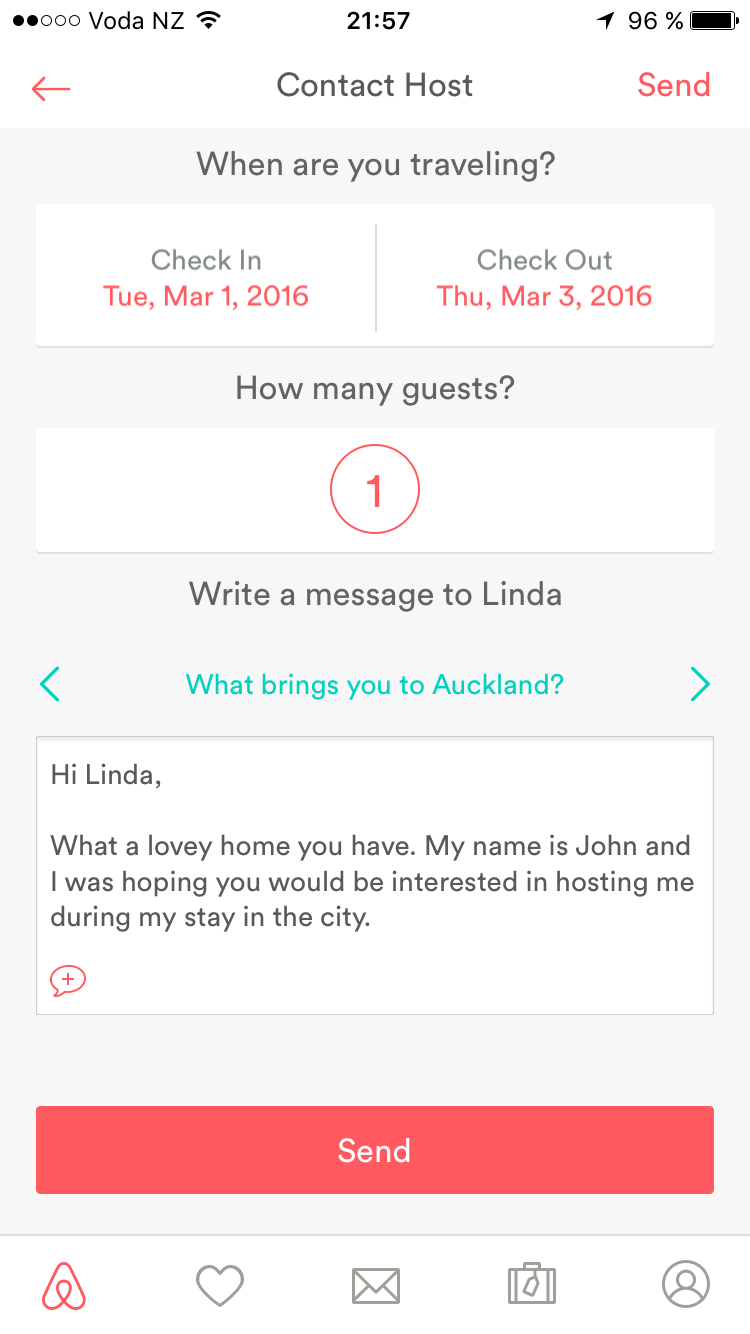
Task: Show the previous message prompt
Action: (x=50, y=685)
